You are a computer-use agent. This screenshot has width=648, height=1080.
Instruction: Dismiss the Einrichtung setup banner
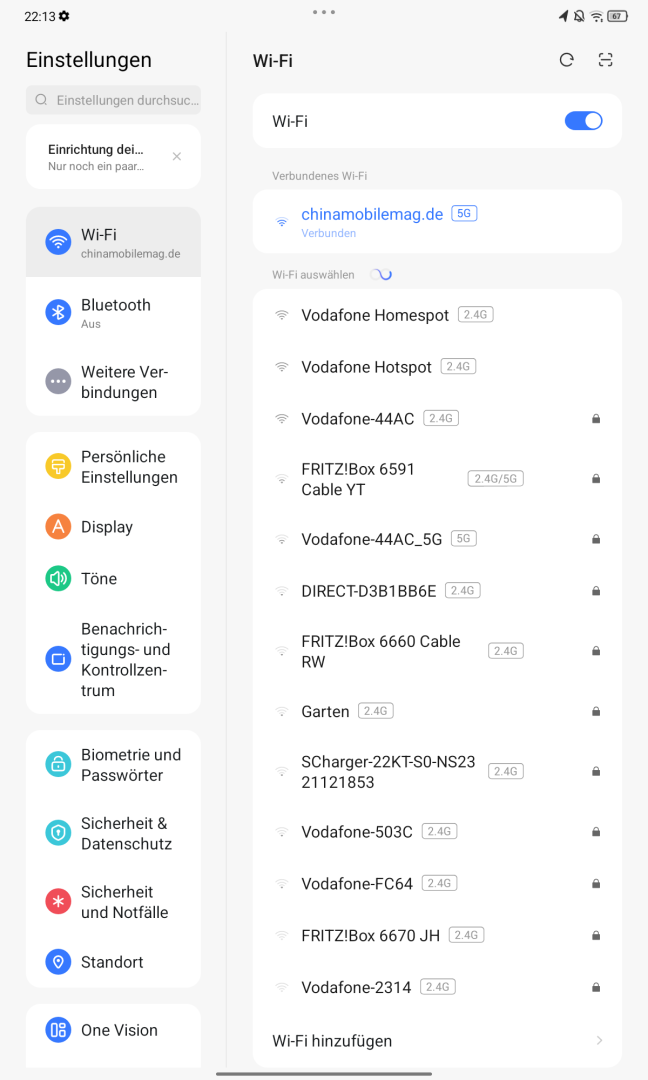(177, 157)
